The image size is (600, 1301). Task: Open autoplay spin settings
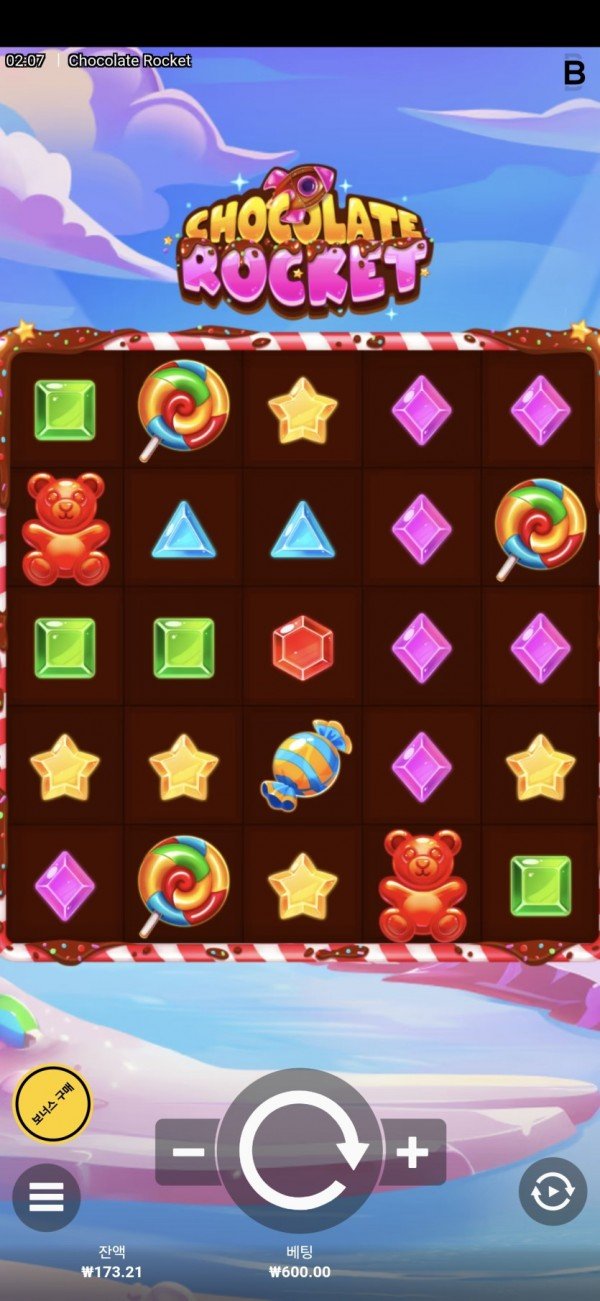tap(552, 1192)
